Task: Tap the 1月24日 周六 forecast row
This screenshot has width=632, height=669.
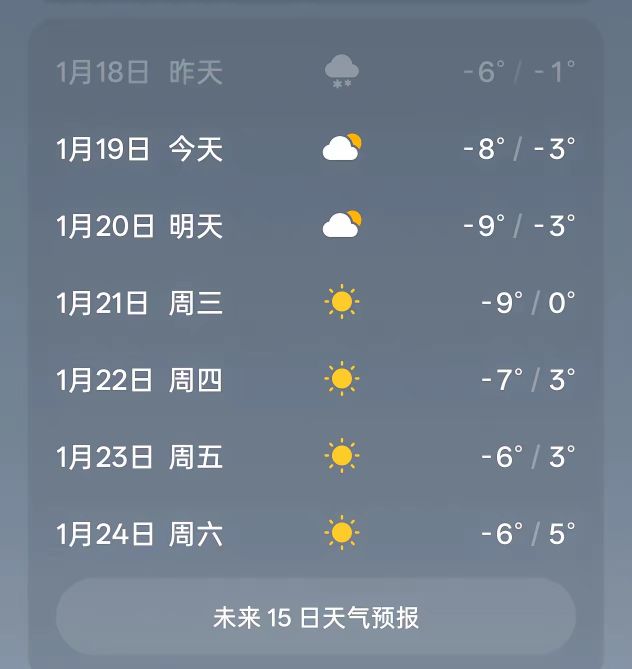Action: pyautogui.click(x=316, y=534)
